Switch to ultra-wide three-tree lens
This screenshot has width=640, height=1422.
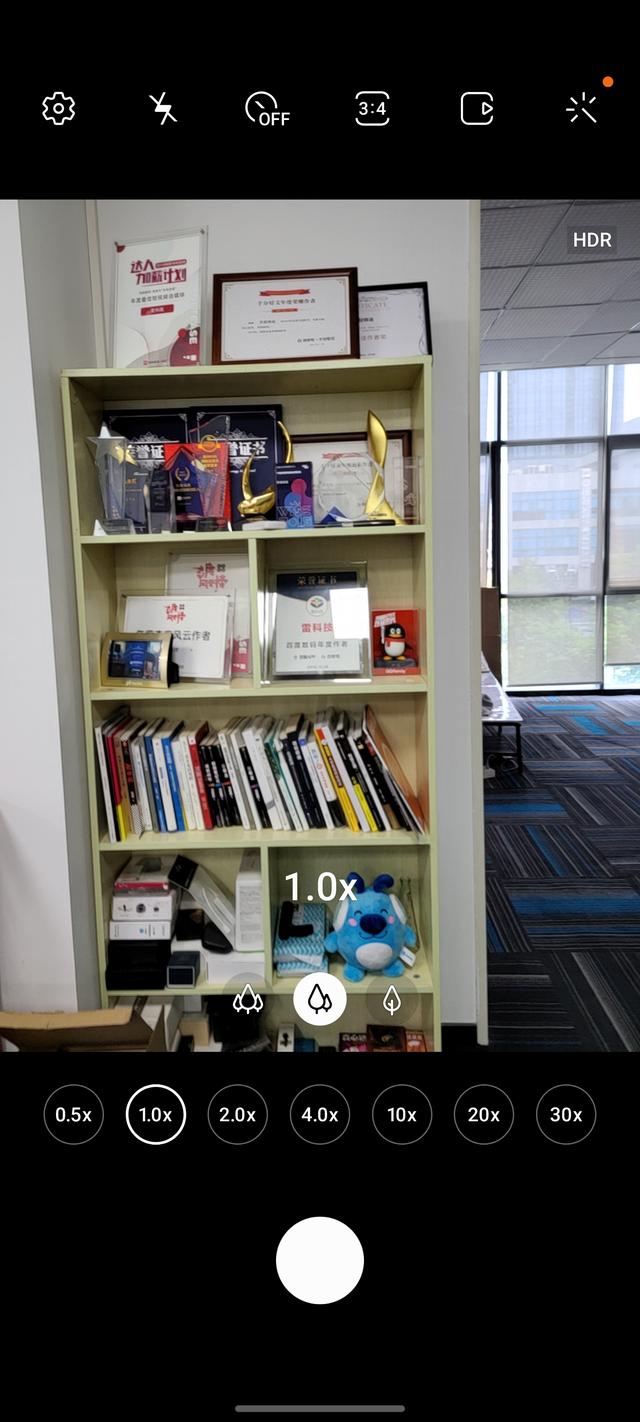click(248, 999)
